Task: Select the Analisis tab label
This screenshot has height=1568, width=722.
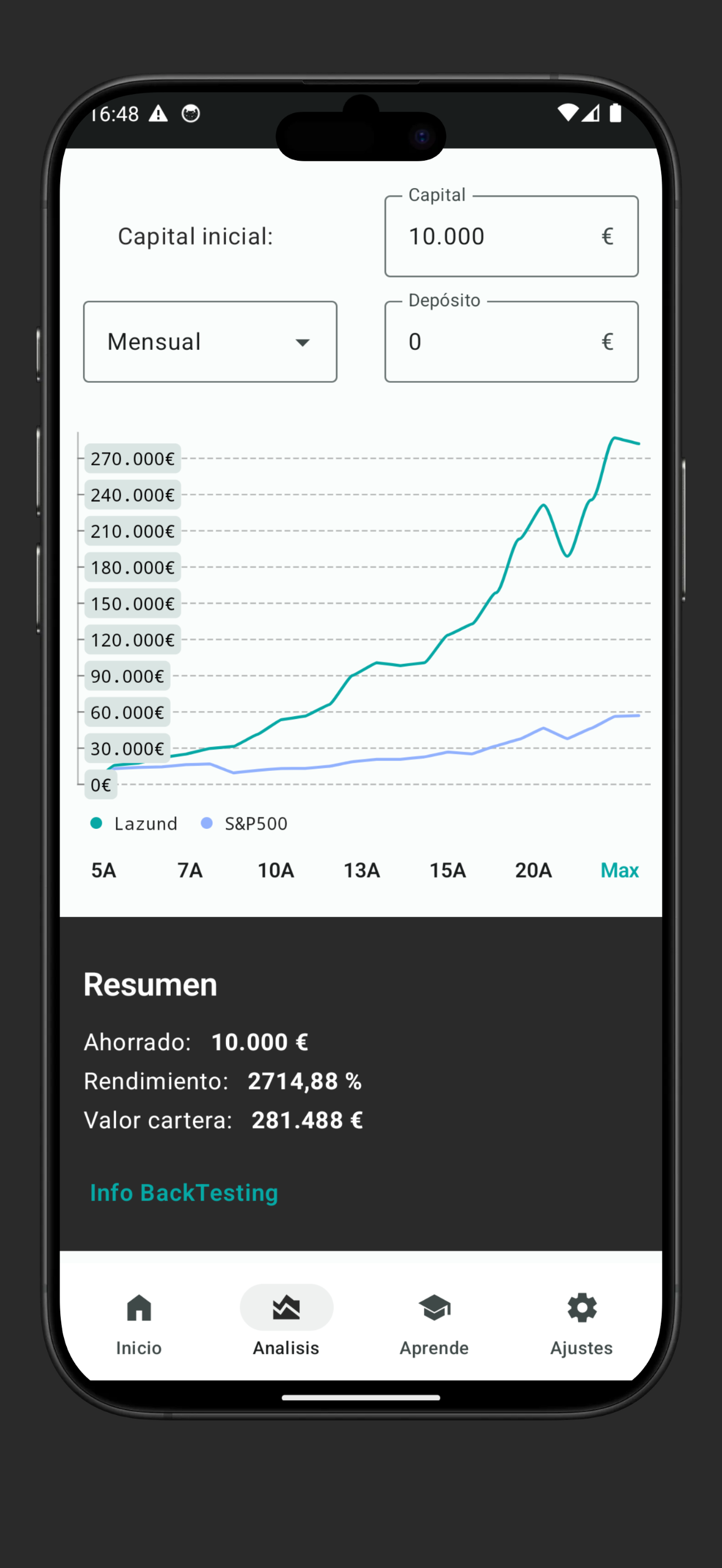Action: [x=286, y=1348]
